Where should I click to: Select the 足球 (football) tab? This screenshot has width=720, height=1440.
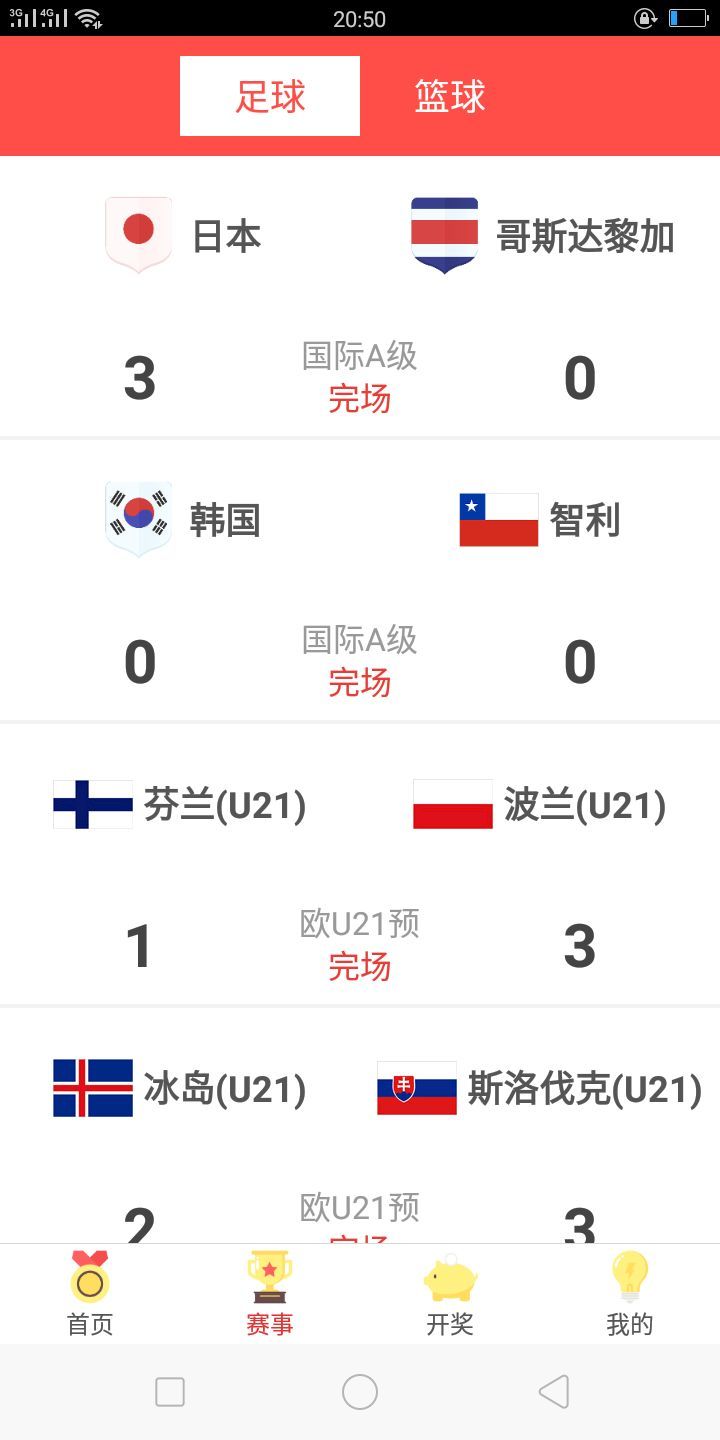point(270,96)
